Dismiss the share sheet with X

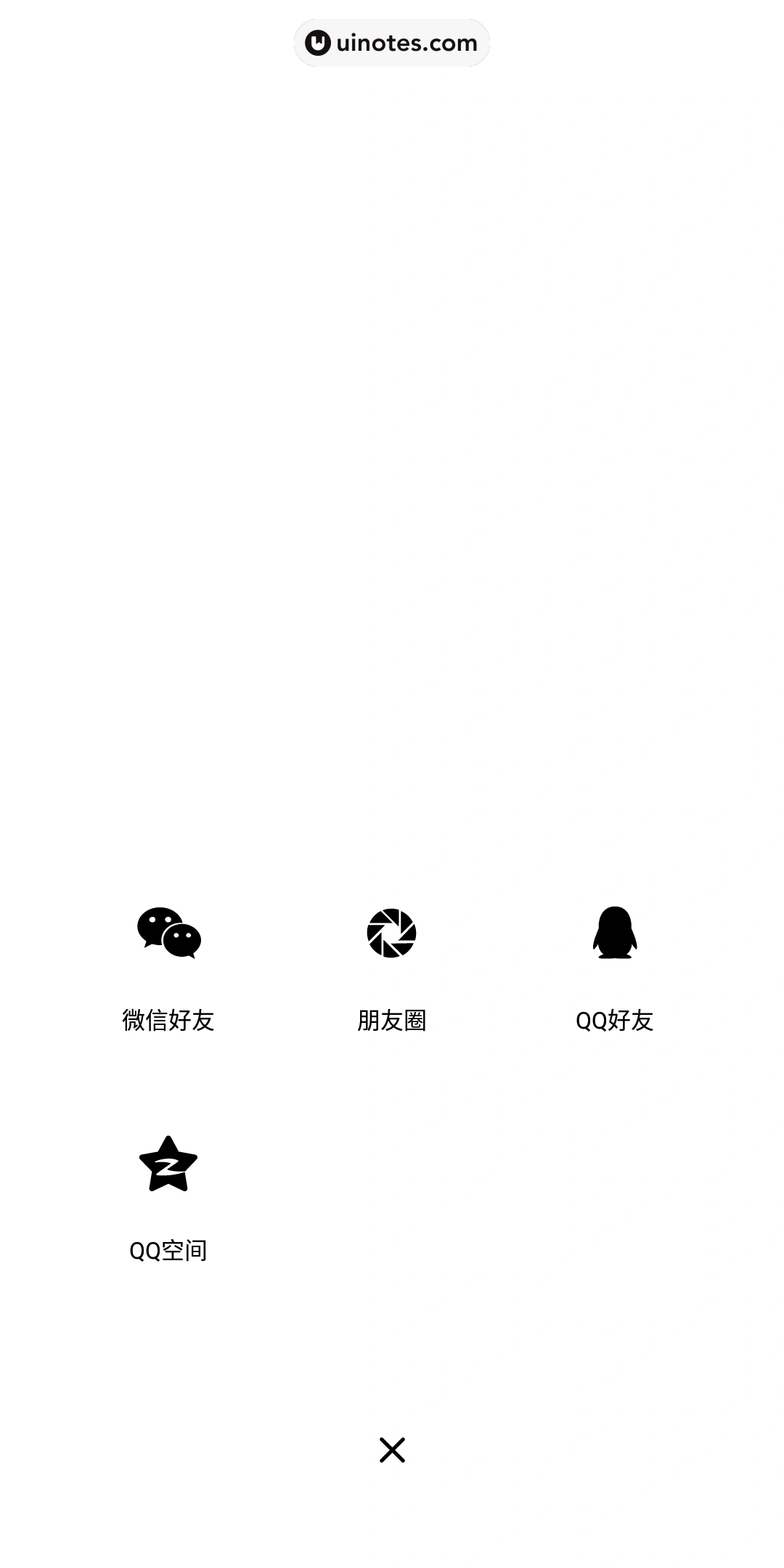[392, 1450]
